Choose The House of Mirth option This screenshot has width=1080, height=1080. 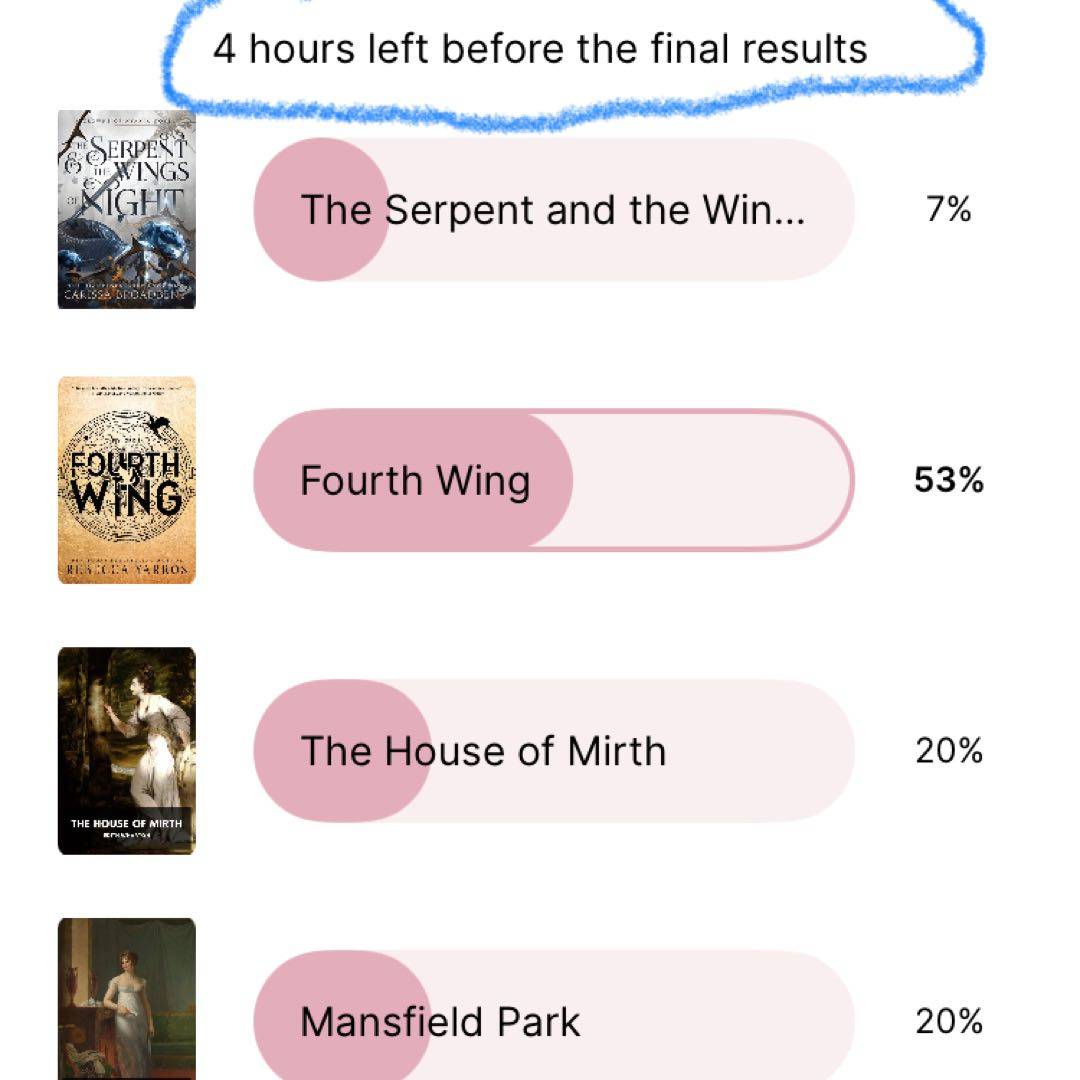click(x=553, y=751)
